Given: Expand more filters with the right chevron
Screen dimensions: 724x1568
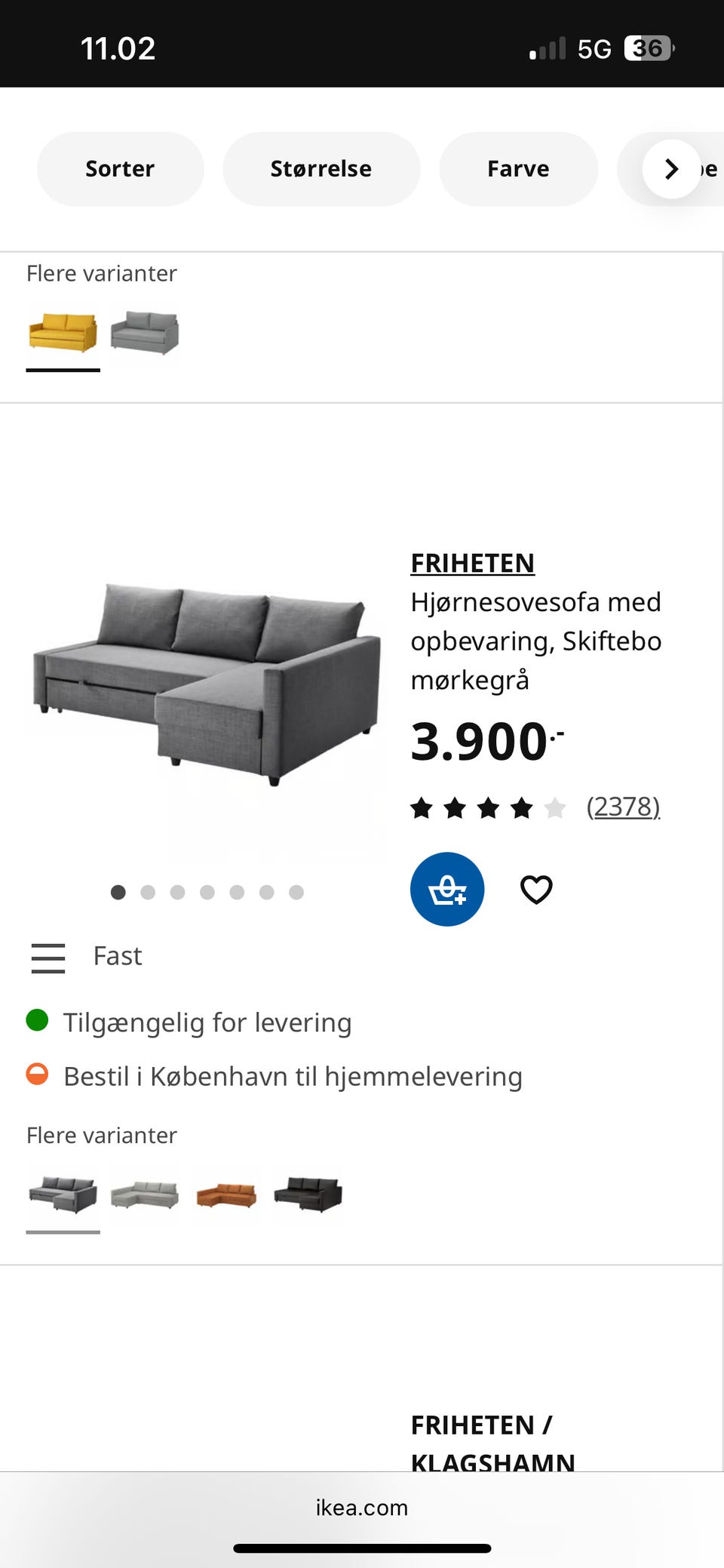Looking at the screenshot, I should tap(670, 168).
